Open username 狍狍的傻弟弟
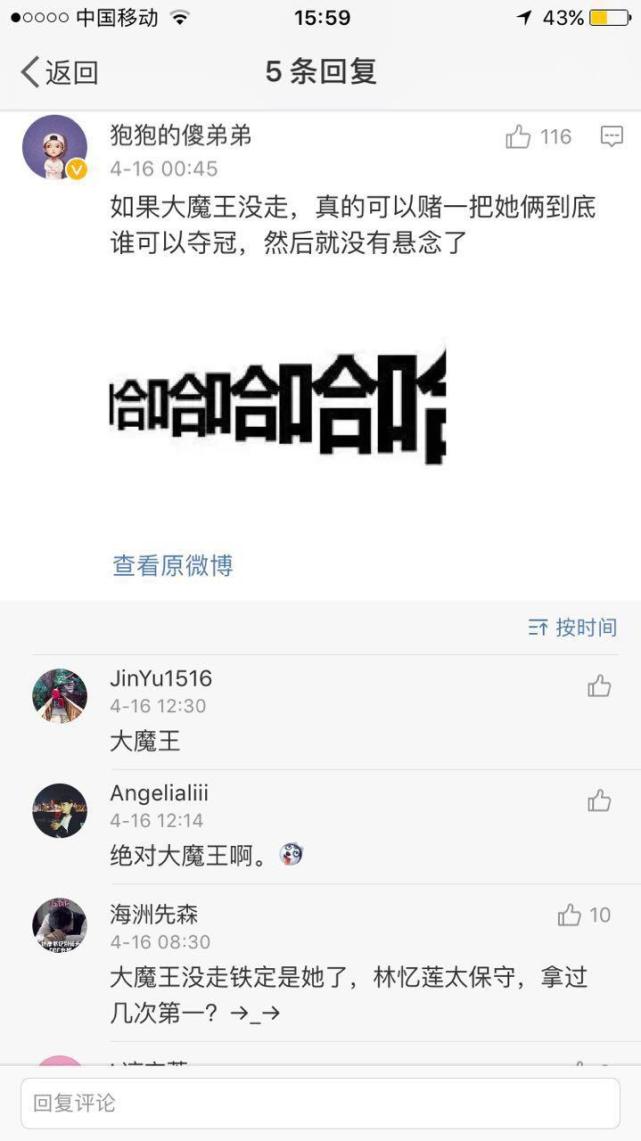 click(x=180, y=135)
